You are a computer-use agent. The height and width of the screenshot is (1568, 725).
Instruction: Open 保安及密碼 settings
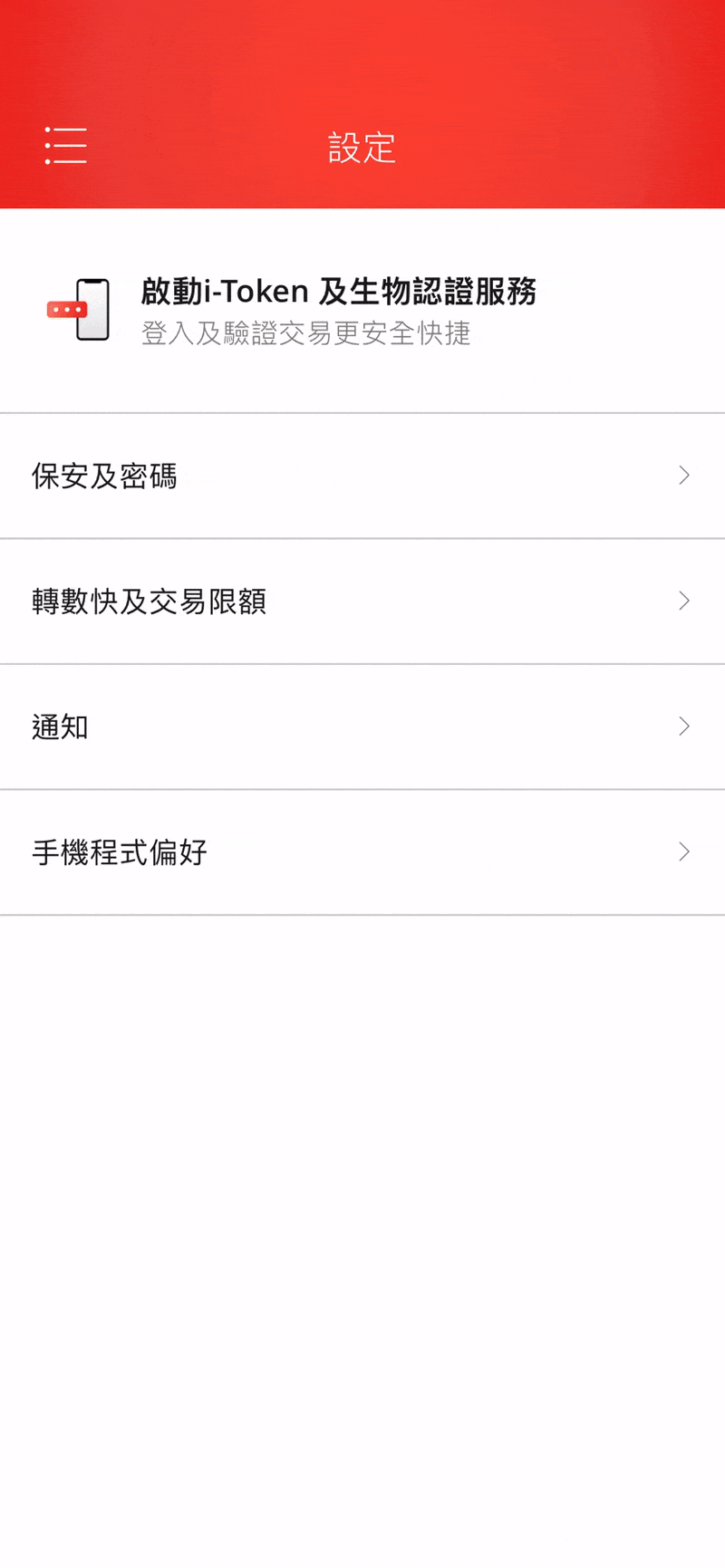pos(362,476)
